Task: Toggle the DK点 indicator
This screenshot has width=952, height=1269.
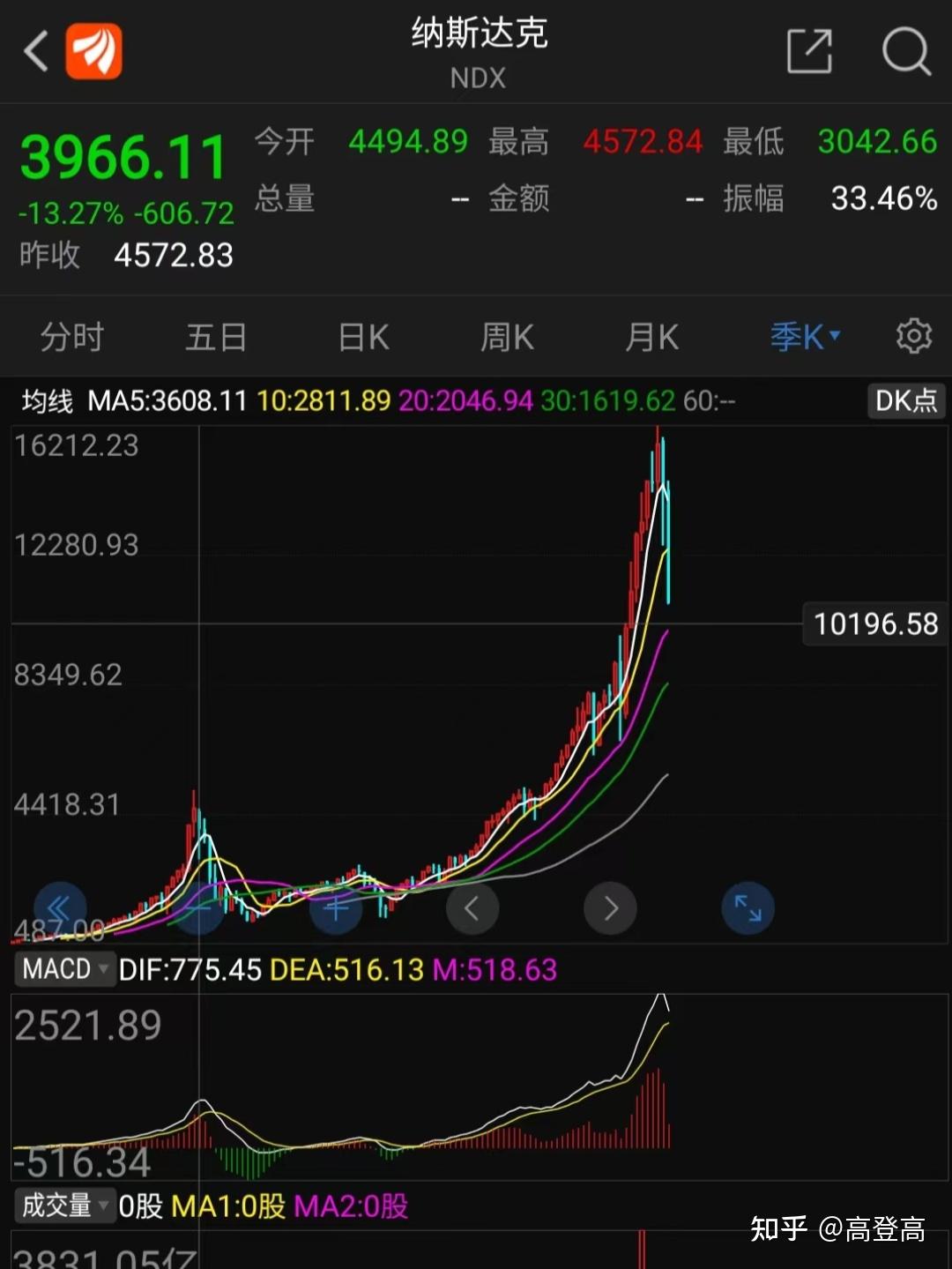Action: click(906, 401)
